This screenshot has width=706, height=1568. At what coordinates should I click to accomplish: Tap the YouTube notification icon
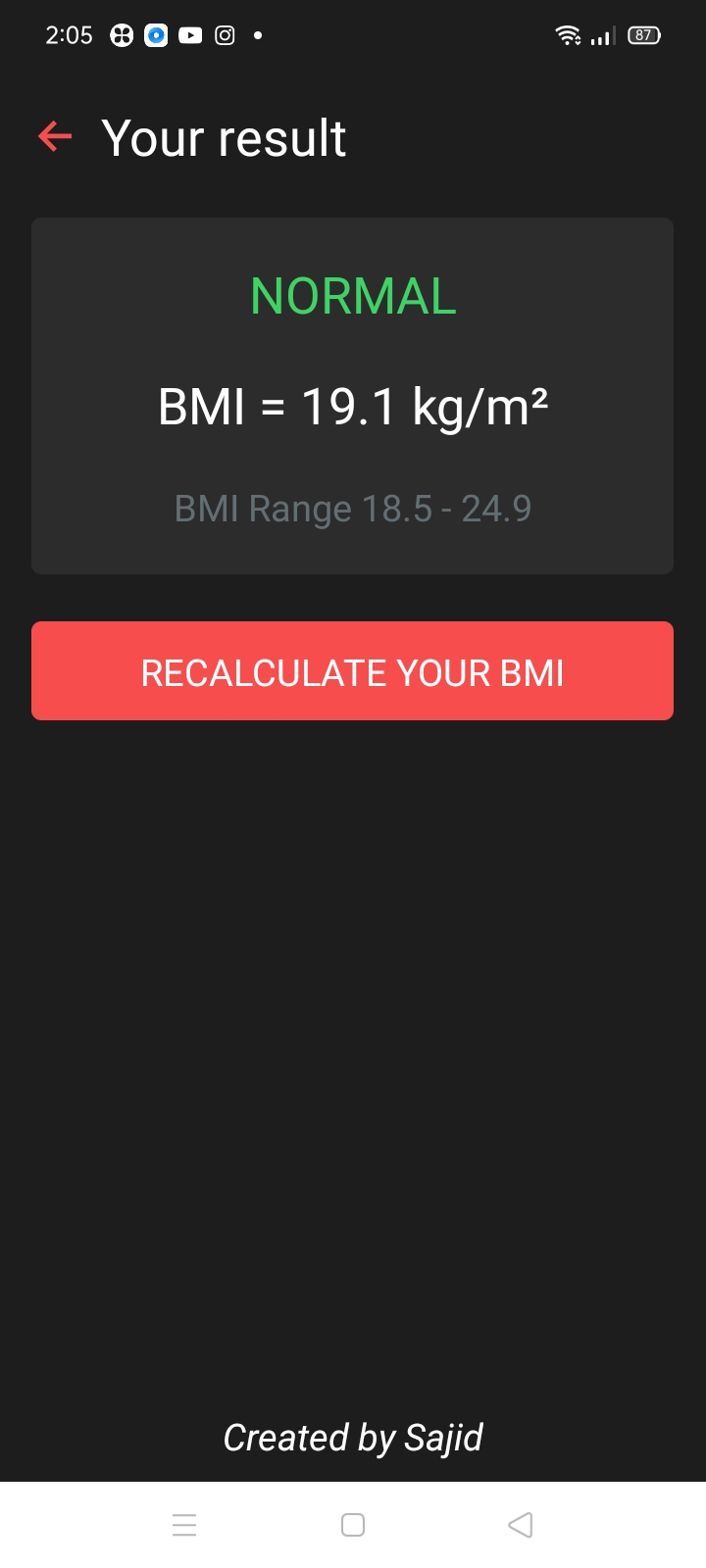pyautogui.click(x=190, y=35)
